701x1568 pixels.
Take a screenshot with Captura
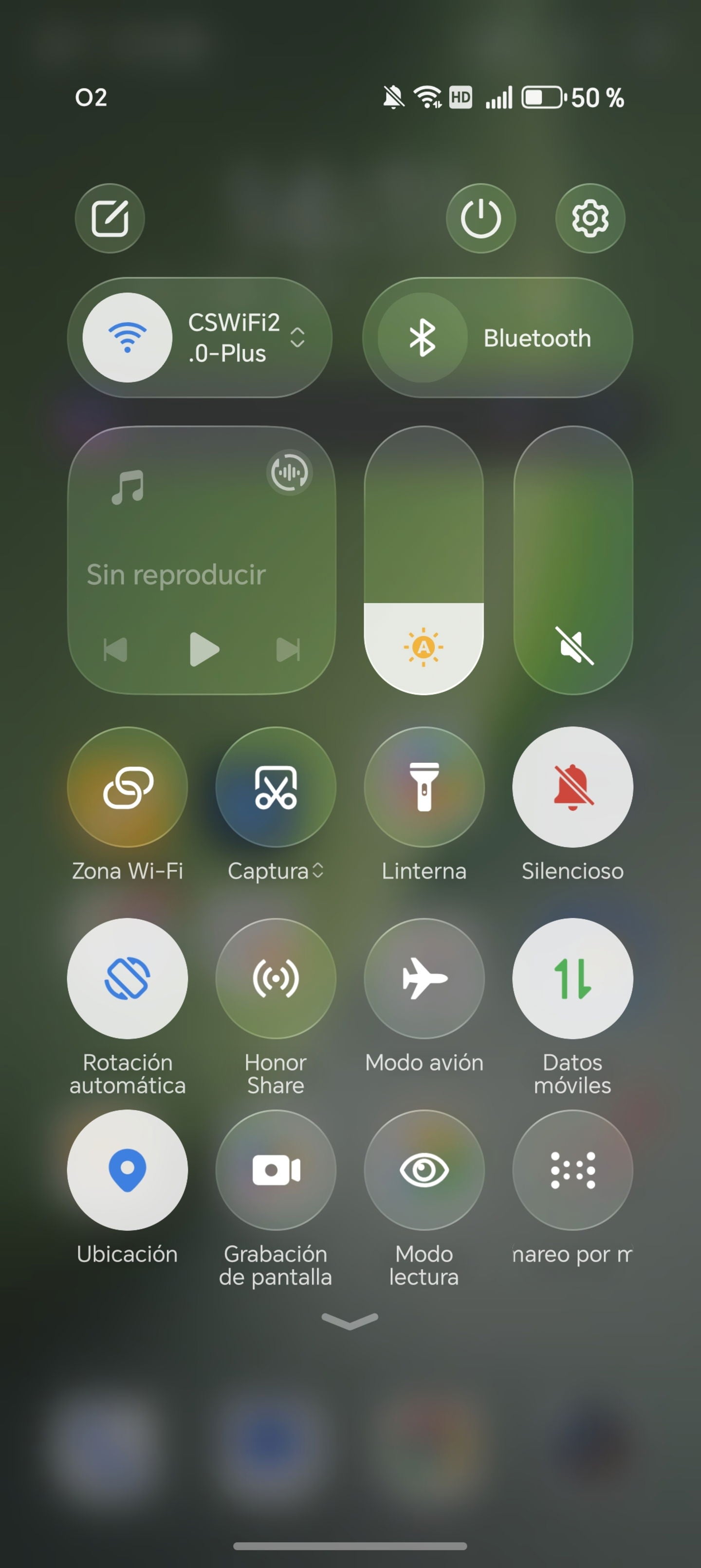276,786
